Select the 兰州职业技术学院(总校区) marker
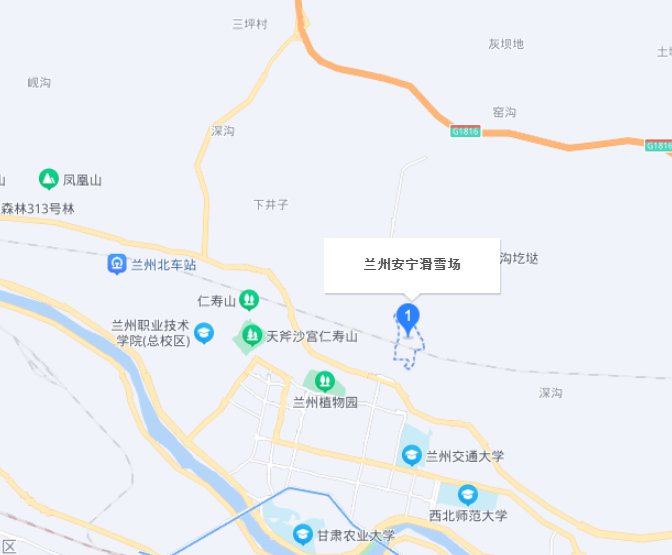The width and height of the screenshot is (672, 555). (204, 333)
